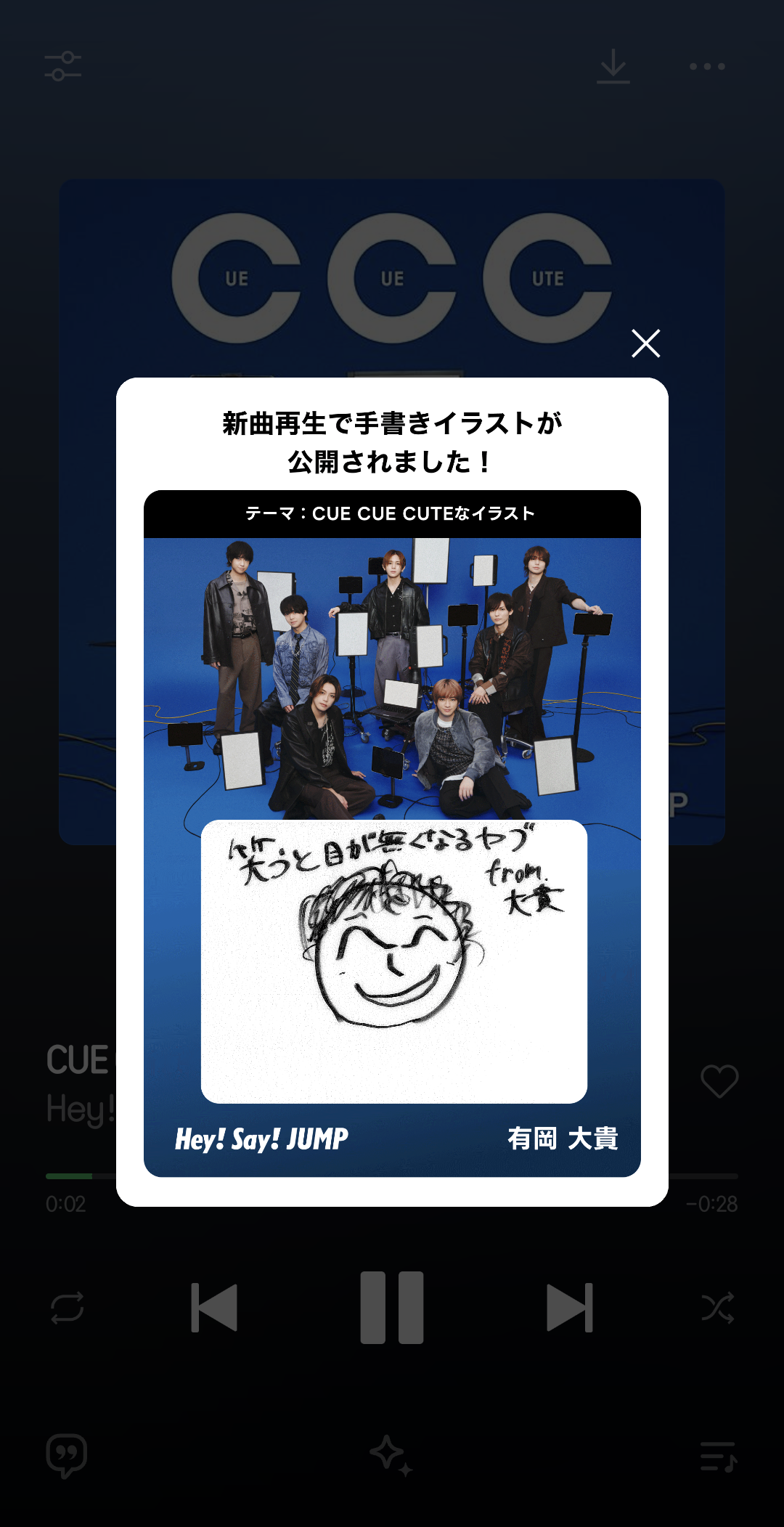Open the sound settings sliders icon
Viewport: 784px width, 1527px height.
63,66
